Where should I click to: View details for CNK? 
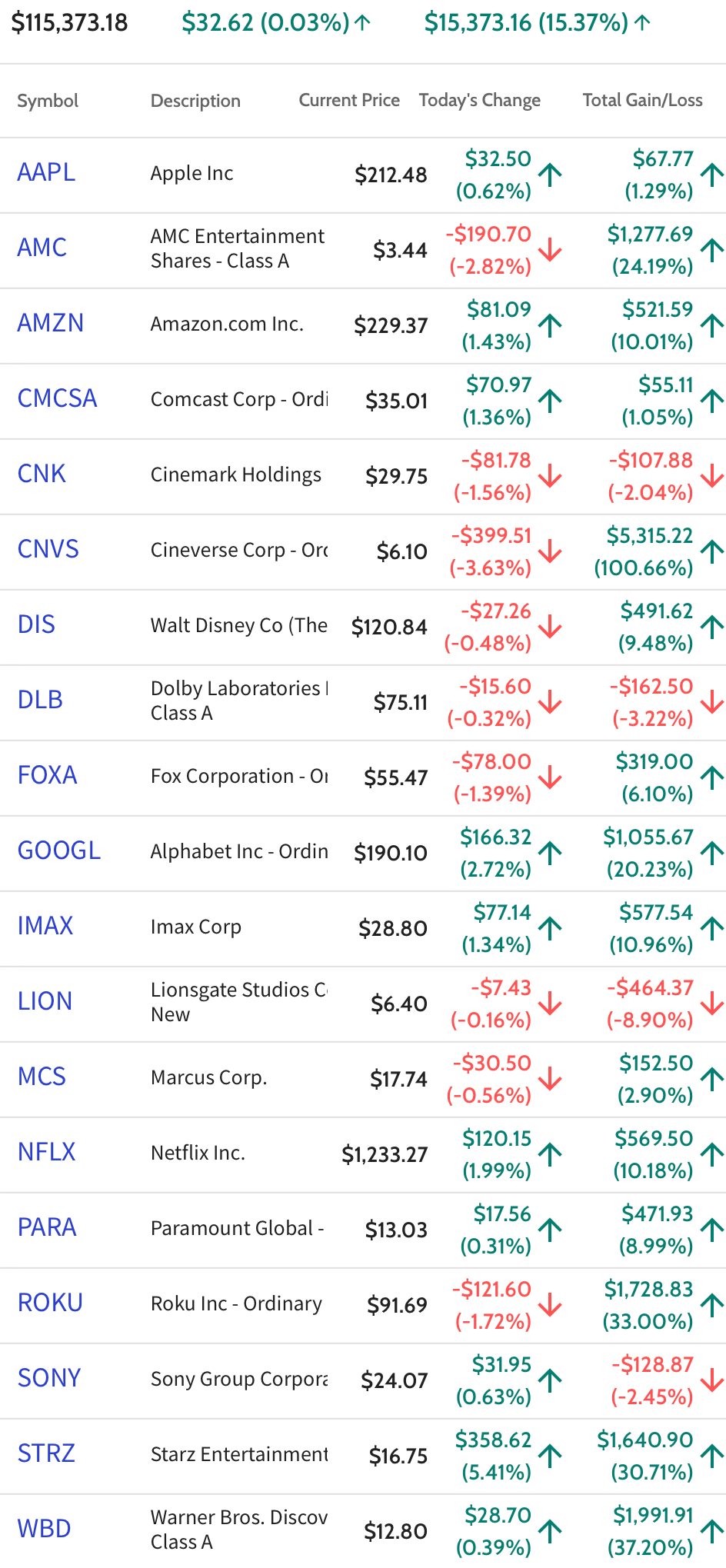pyautogui.click(x=42, y=474)
